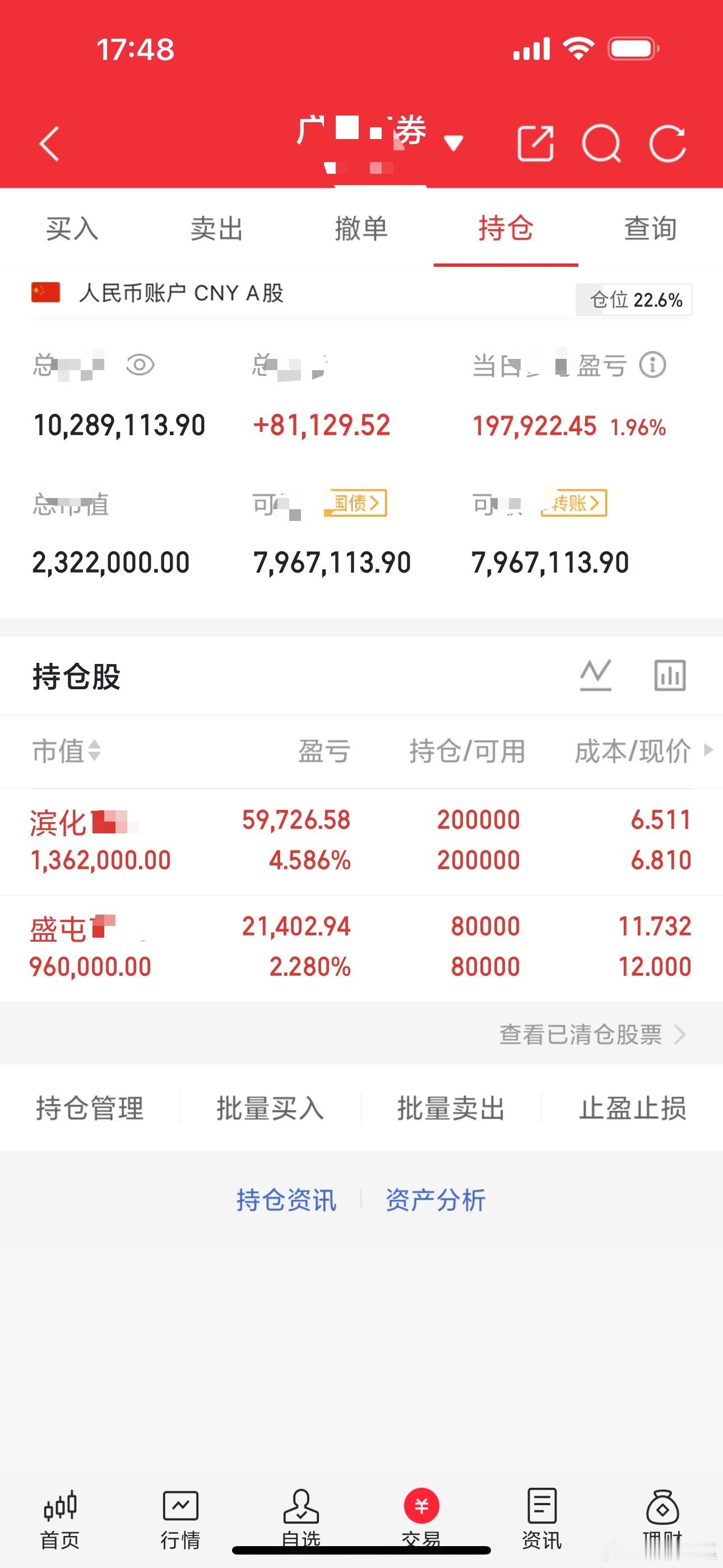The image size is (723, 1568).
Task: Open 资产分析 link
Action: (x=435, y=1200)
